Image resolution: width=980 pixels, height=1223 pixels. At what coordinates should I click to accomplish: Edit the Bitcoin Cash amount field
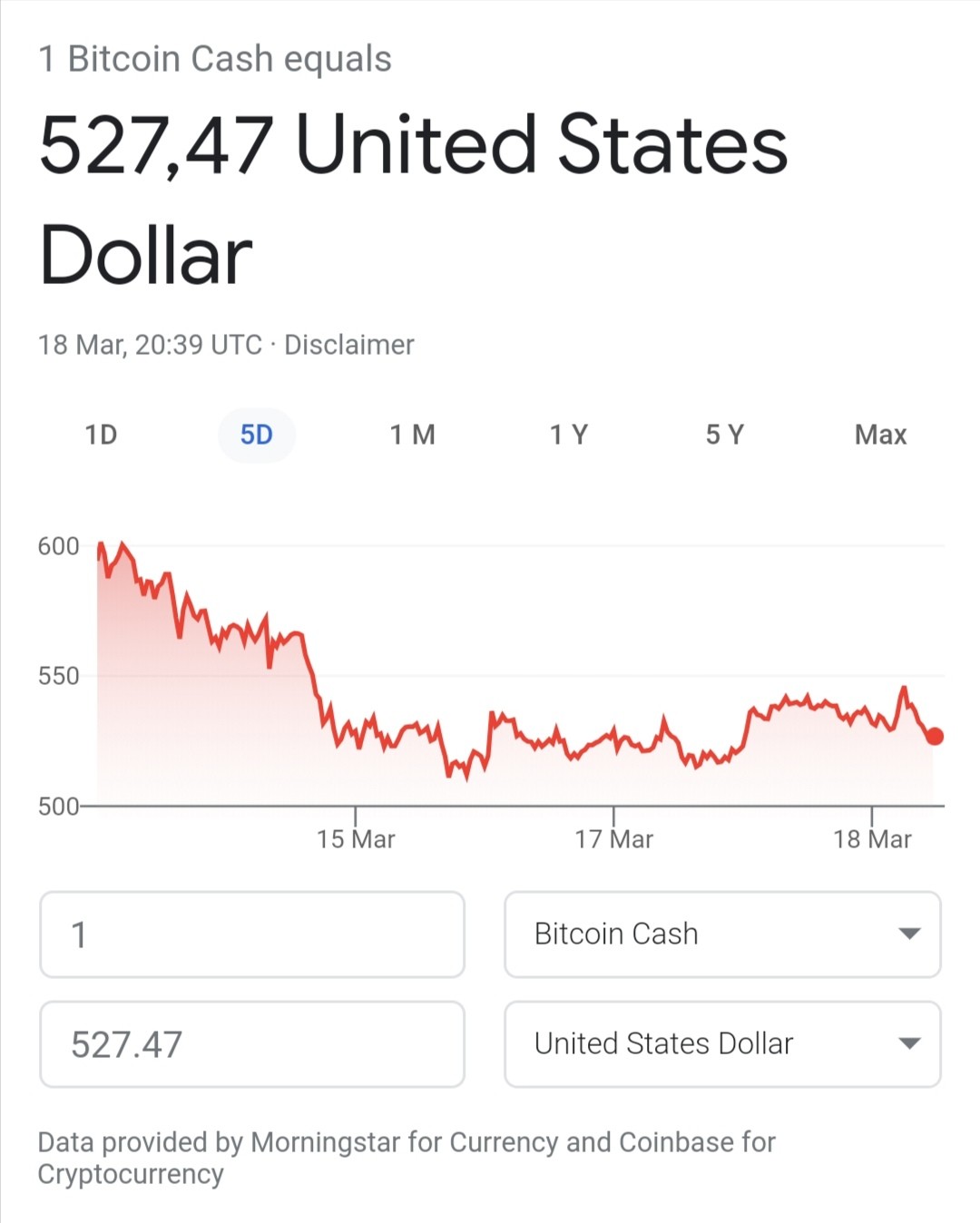(x=252, y=934)
